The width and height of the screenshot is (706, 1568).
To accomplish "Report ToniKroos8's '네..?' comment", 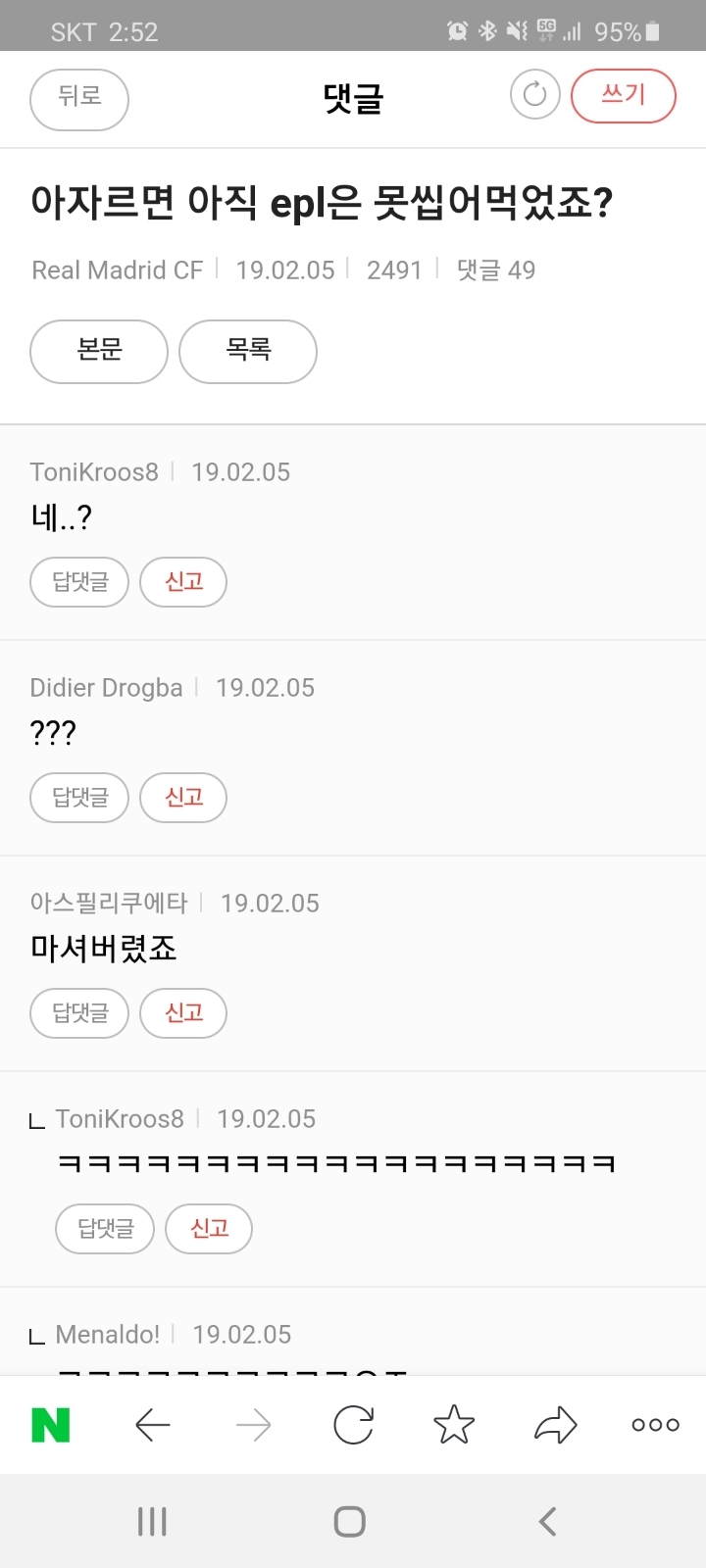I will pos(183,582).
